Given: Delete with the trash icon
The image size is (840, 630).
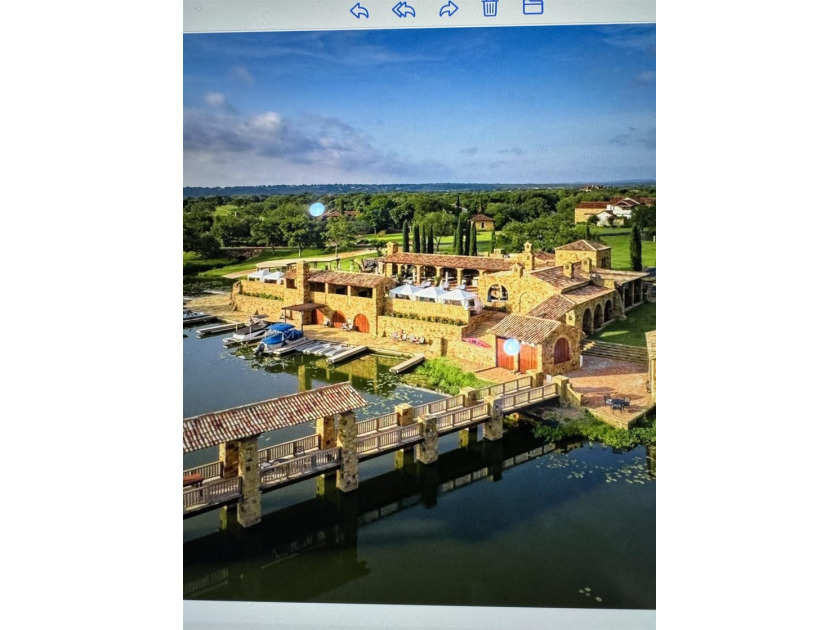Looking at the screenshot, I should 490,8.
